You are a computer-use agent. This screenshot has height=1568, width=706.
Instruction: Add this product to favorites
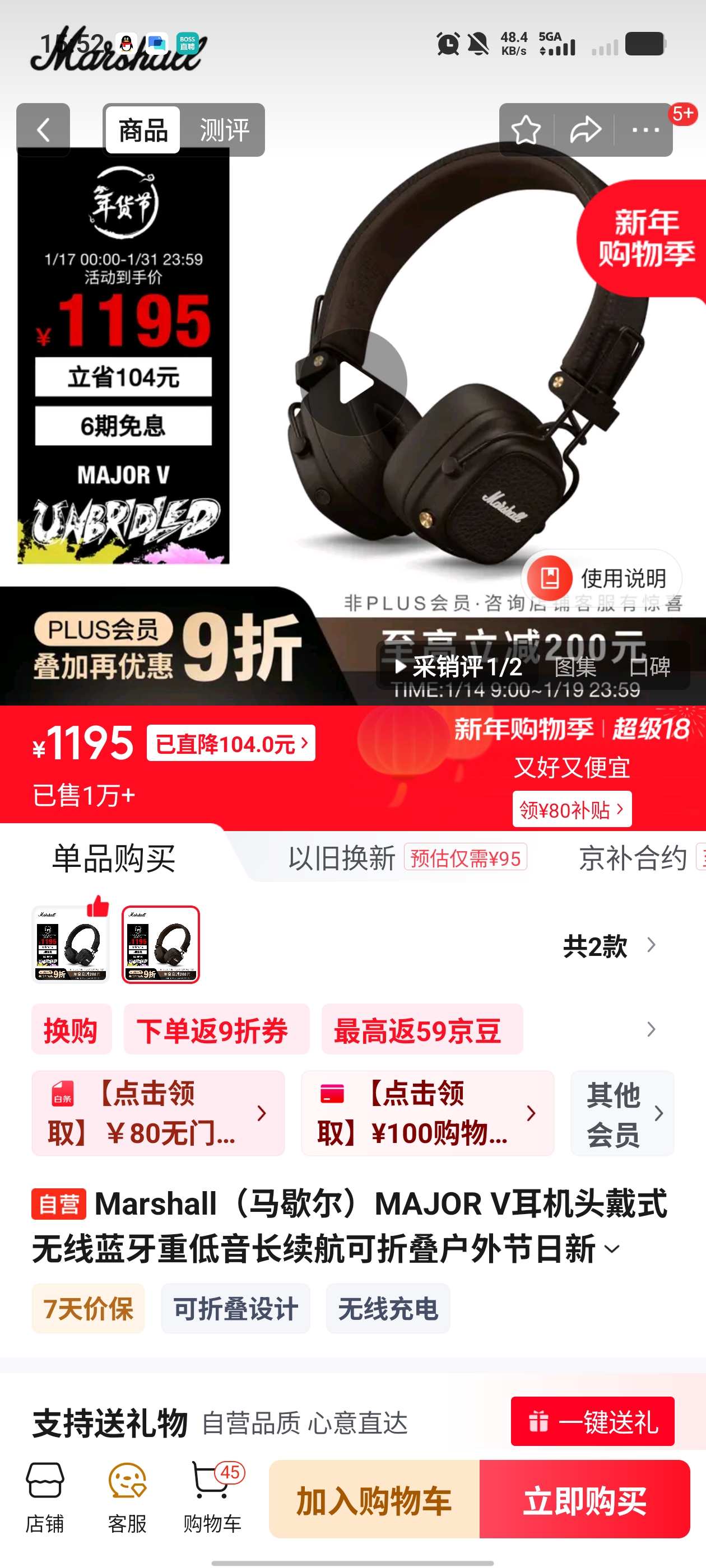525,130
